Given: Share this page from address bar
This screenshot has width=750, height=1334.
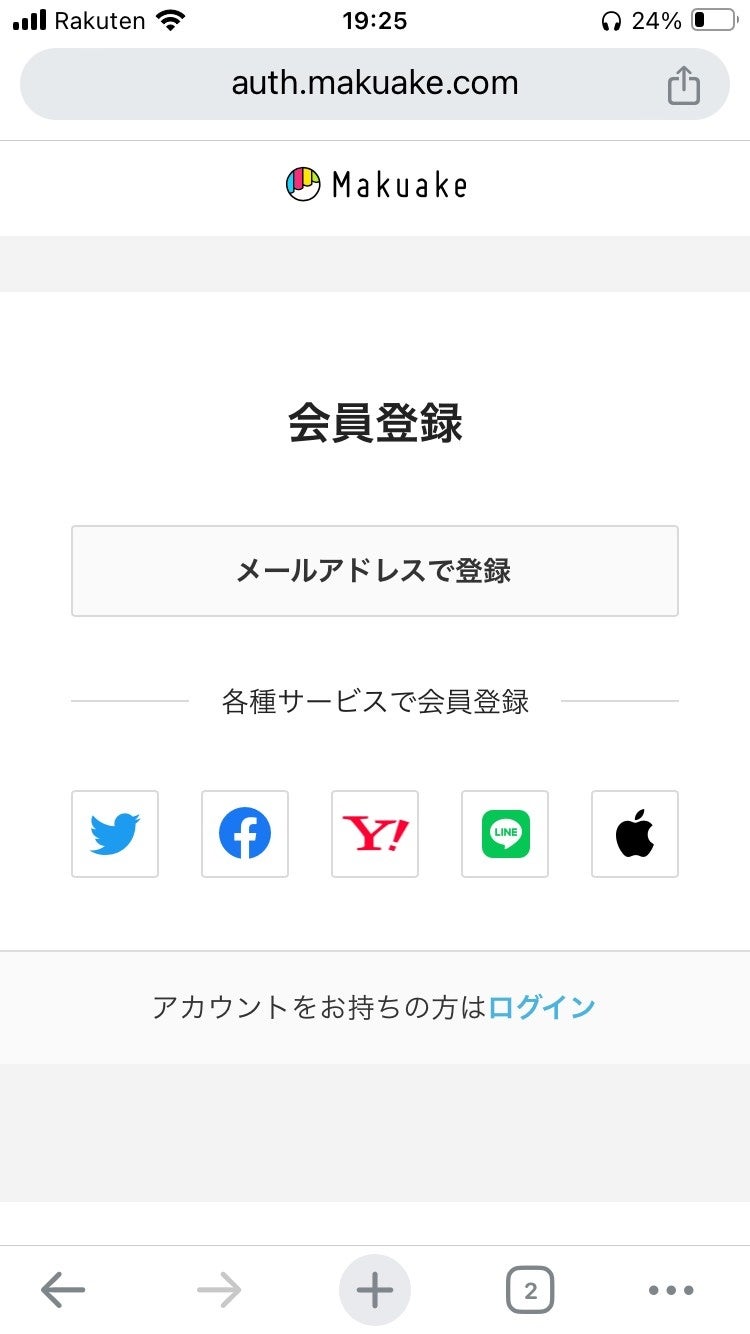Looking at the screenshot, I should click(x=684, y=85).
